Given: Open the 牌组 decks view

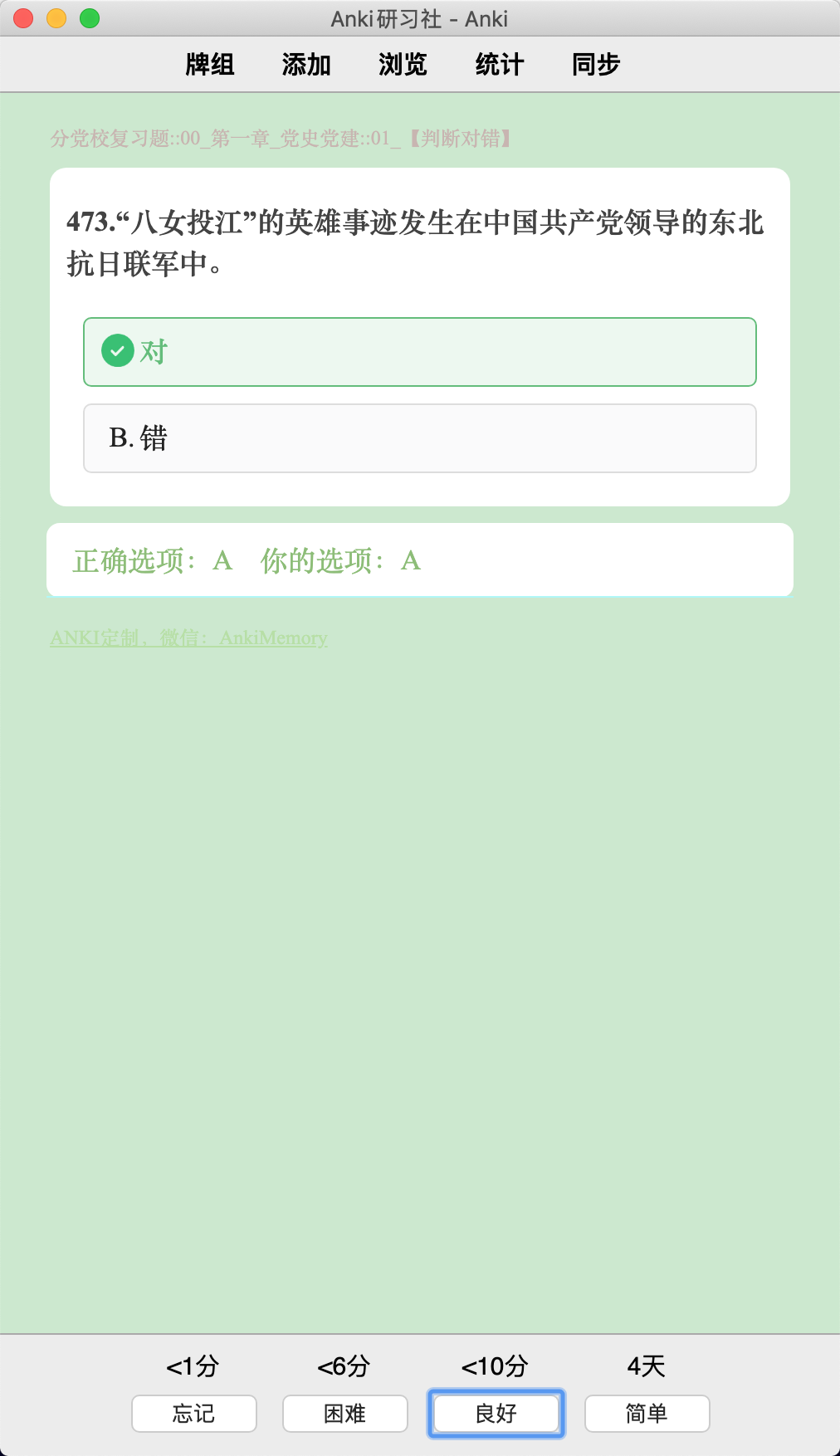Looking at the screenshot, I should click(x=210, y=64).
